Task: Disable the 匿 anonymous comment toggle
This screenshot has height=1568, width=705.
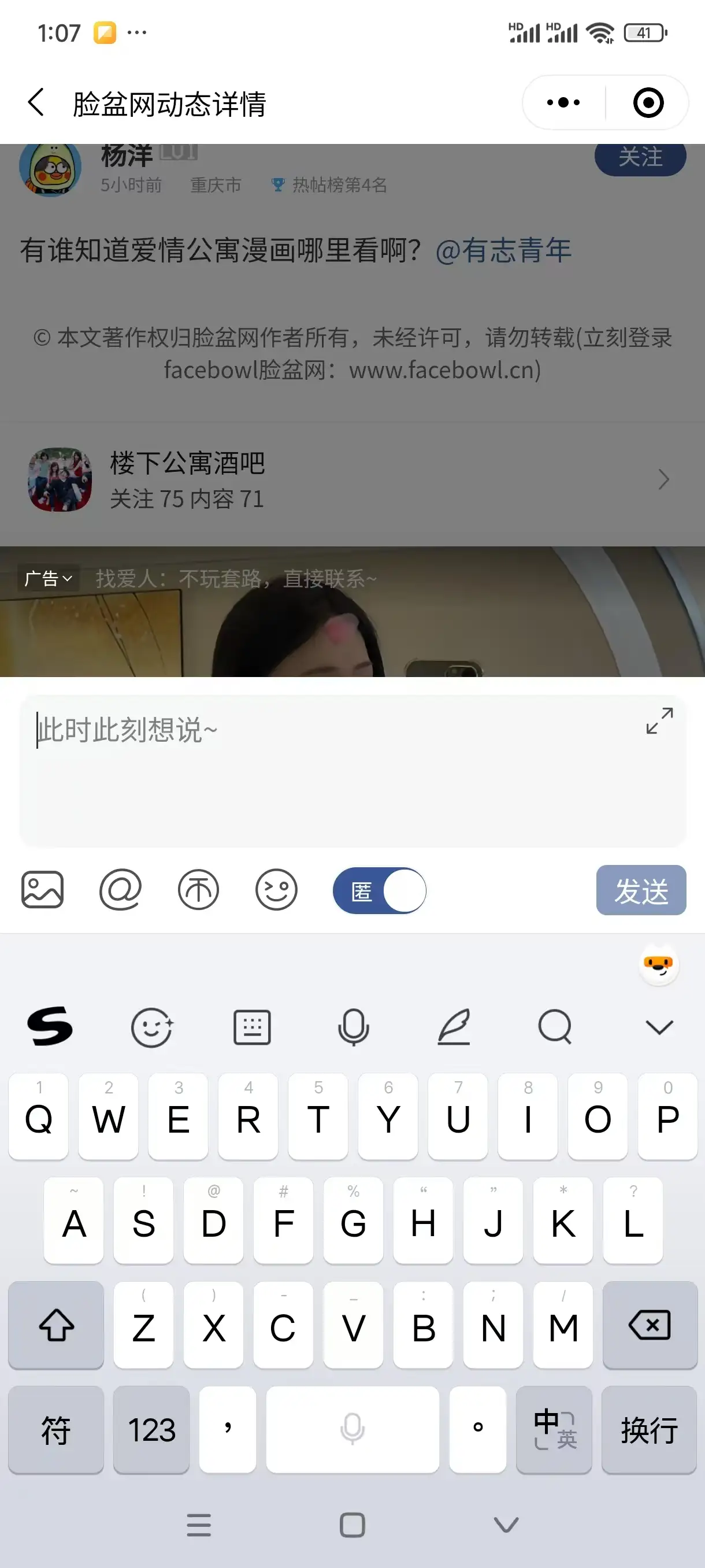Action: point(379,890)
